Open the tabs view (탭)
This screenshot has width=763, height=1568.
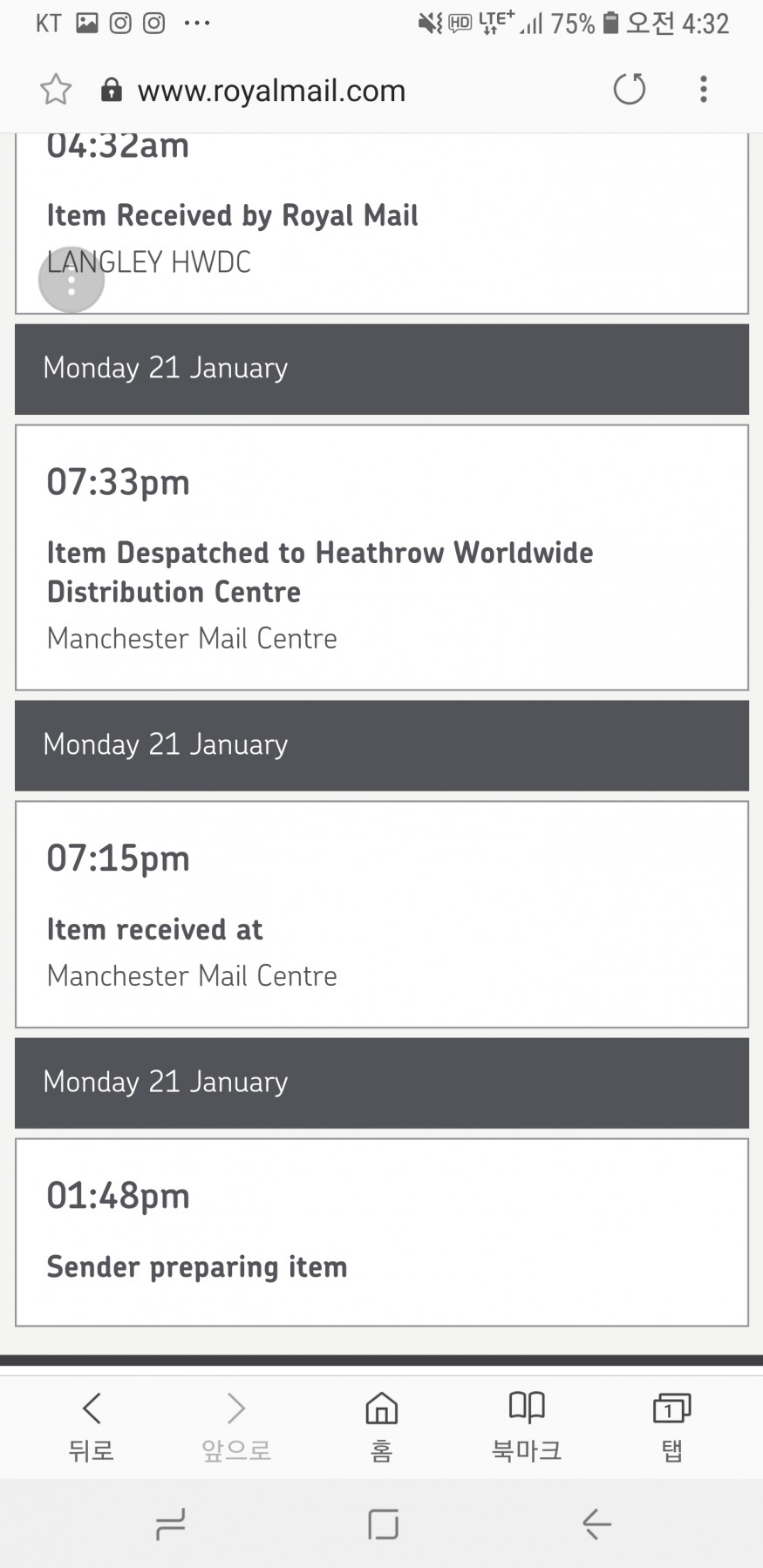point(671,1426)
